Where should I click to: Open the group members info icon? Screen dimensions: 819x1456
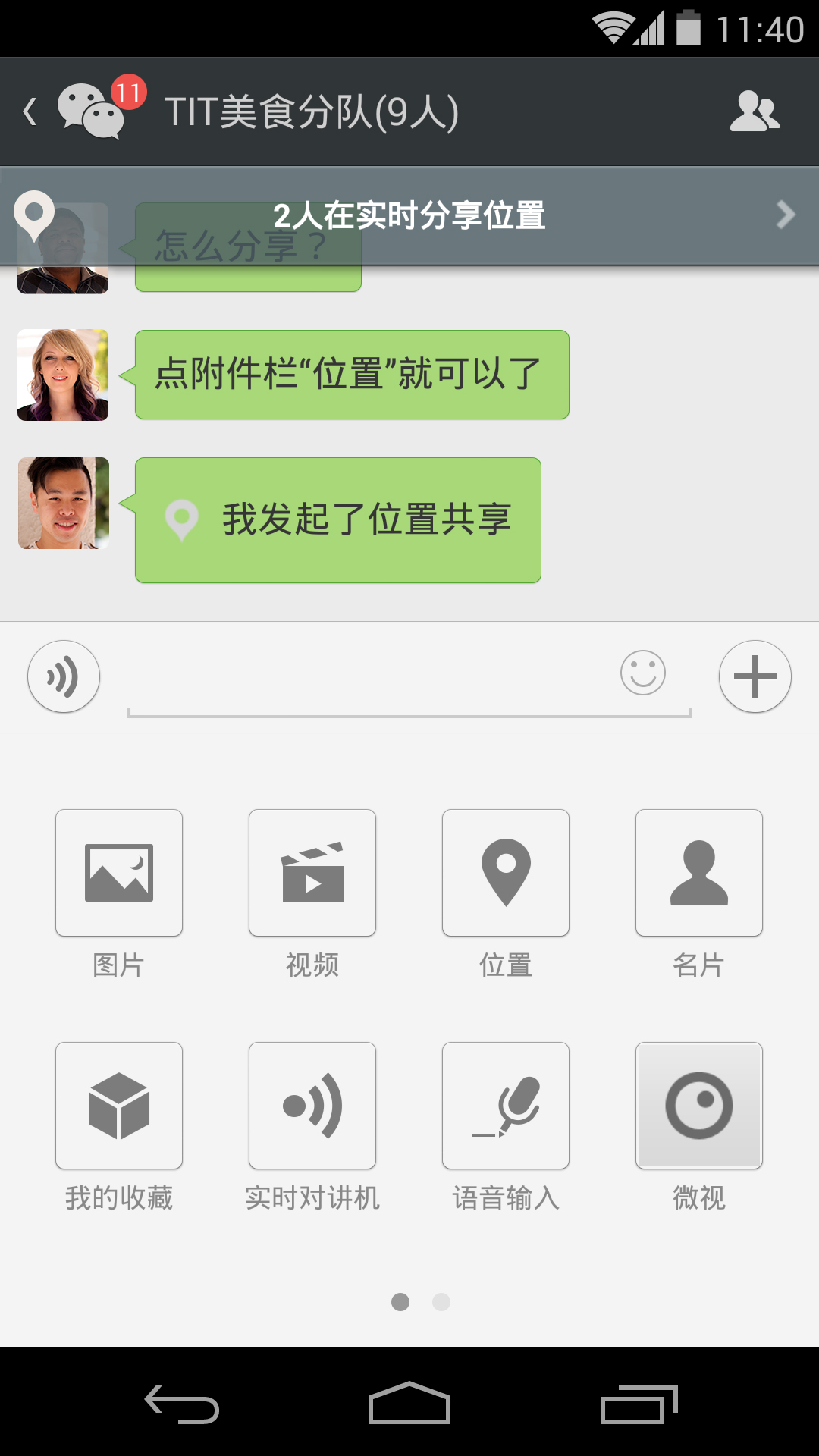click(755, 112)
